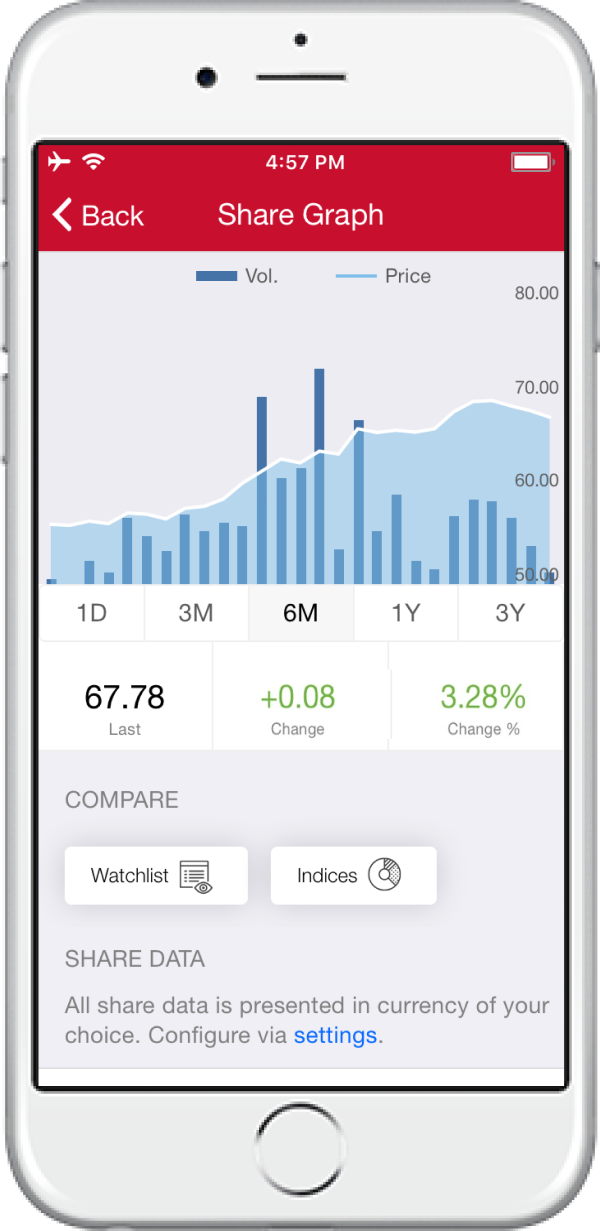Image resolution: width=600 pixels, height=1231 pixels.
Task: Select the 3M time range
Action: (x=196, y=613)
